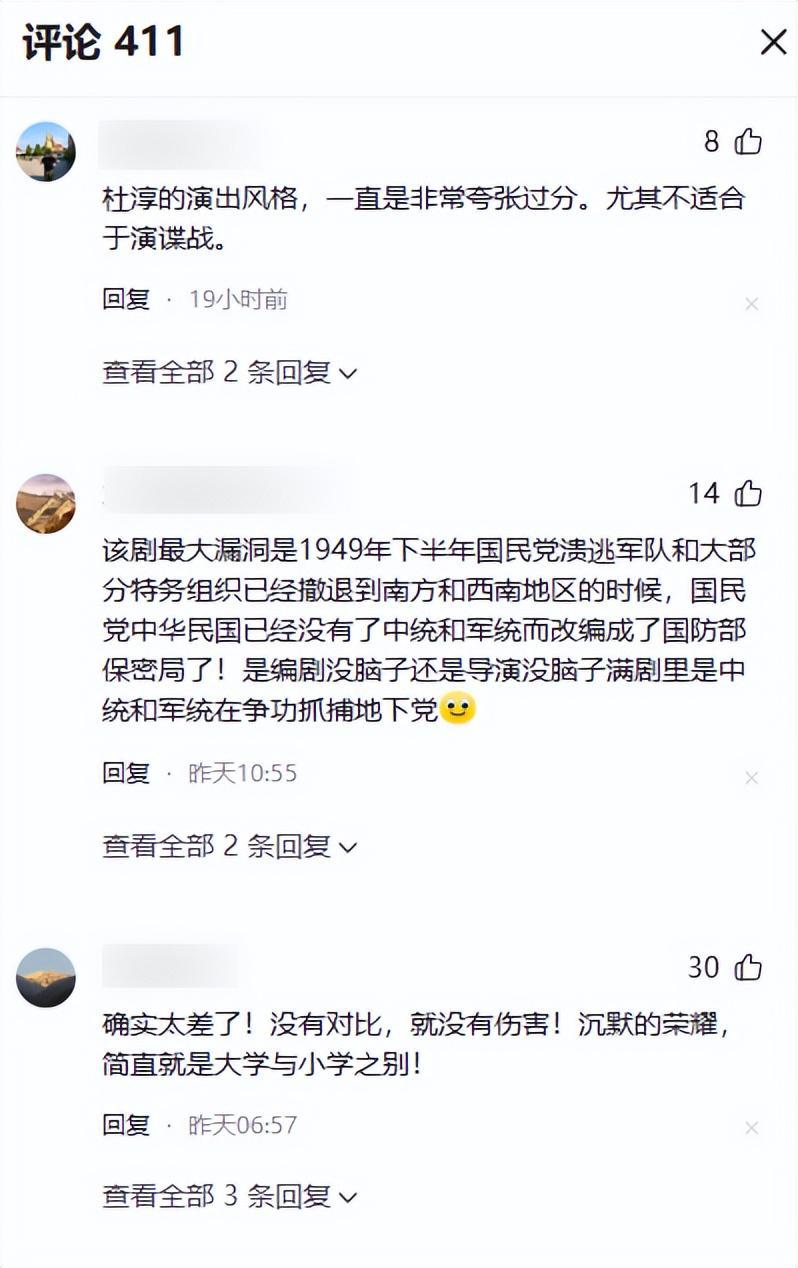Open avatar of the 确实太差了 commenter
The image size is (798, 1268).
46,977
